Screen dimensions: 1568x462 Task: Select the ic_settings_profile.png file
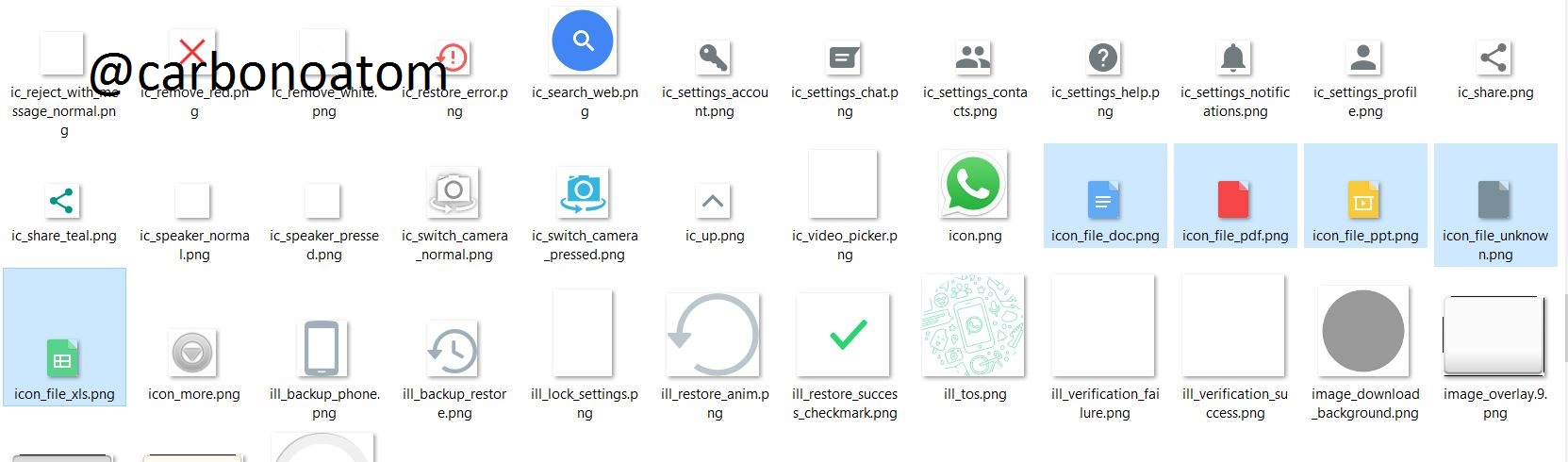click(x=1364, y=58)
